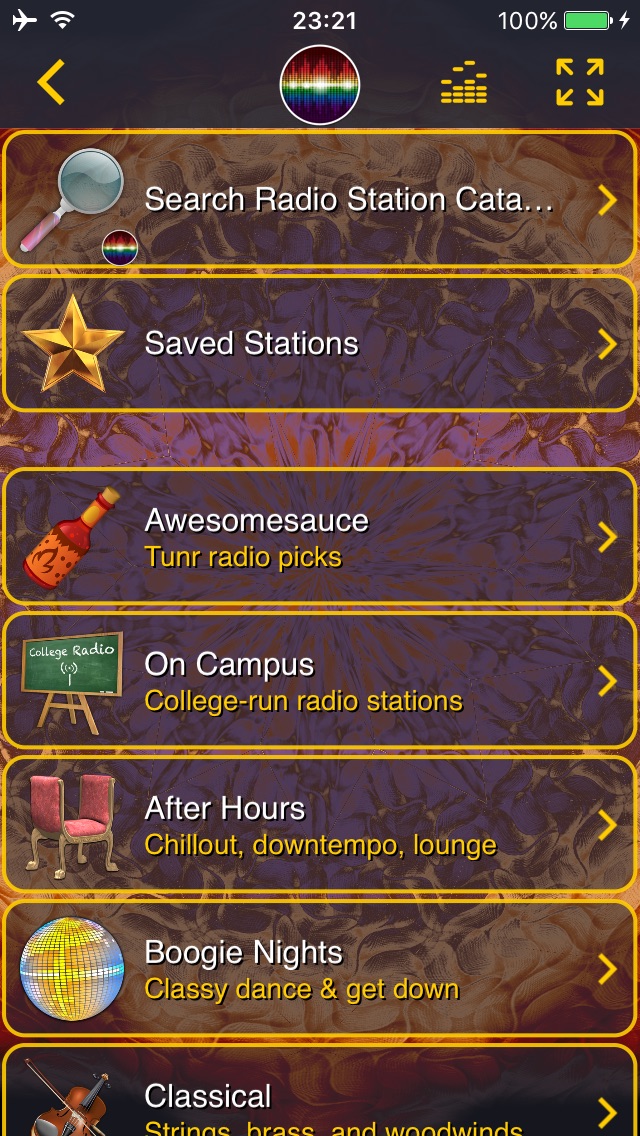Screen dimensions: 640x1136
Task: Select the After Hours chillout category
Action: (x=320, y=825)
